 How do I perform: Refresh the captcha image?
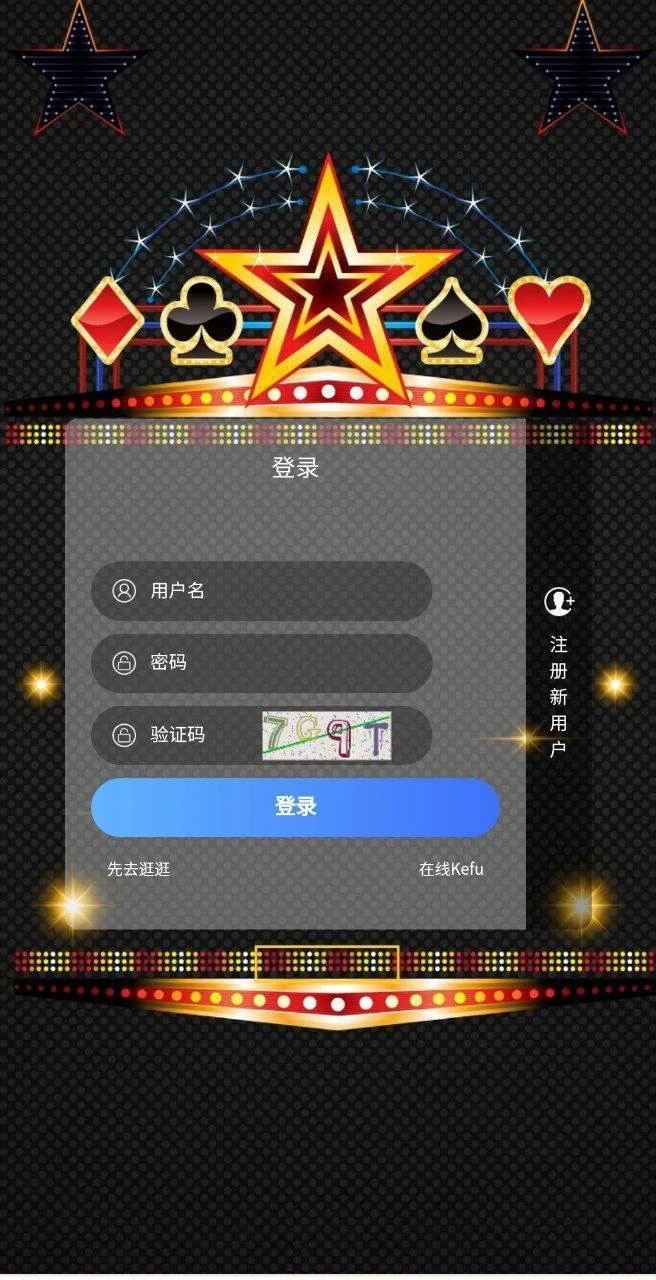326,735
